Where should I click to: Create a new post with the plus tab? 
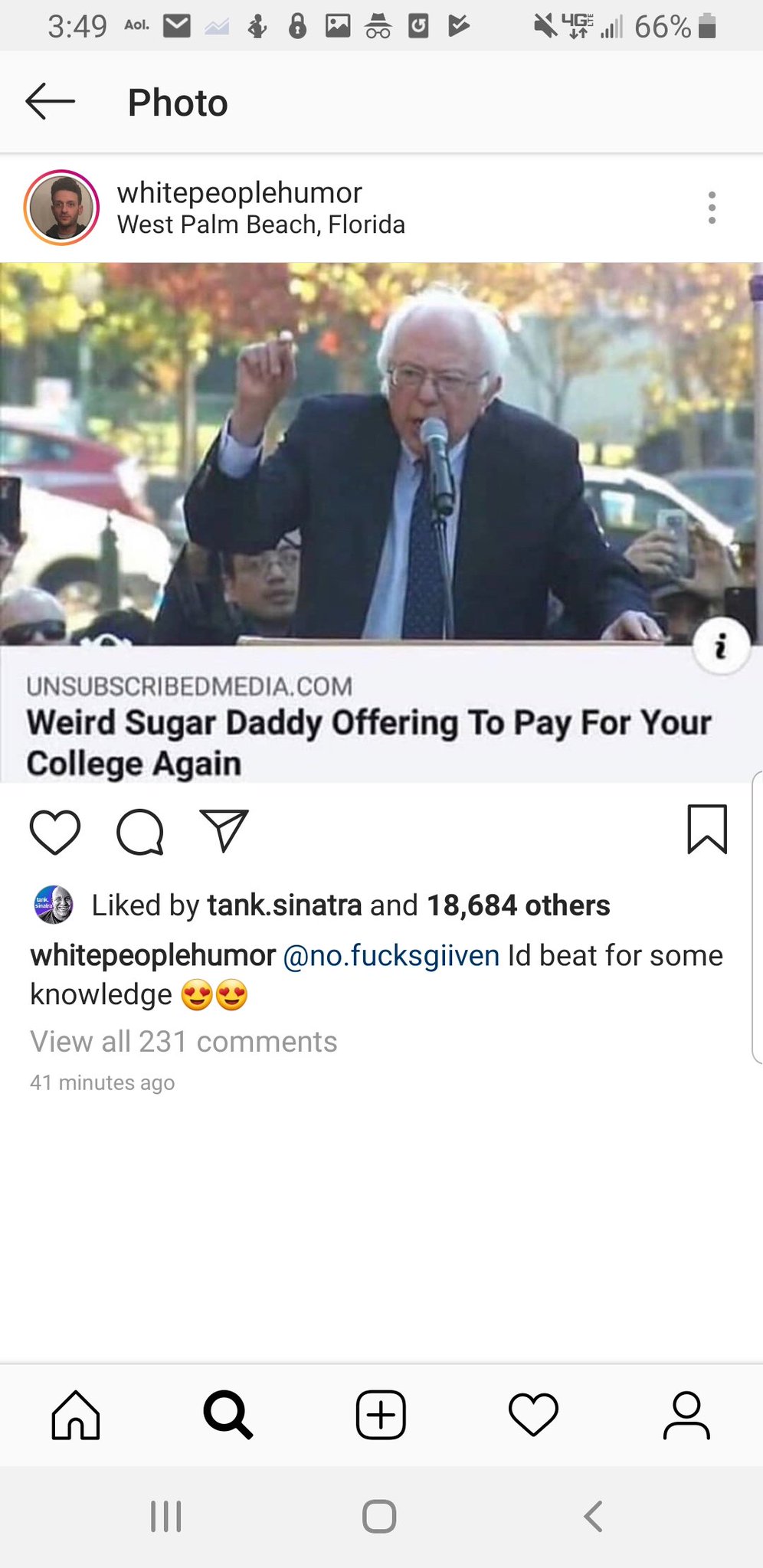(x=381, y=1415)
